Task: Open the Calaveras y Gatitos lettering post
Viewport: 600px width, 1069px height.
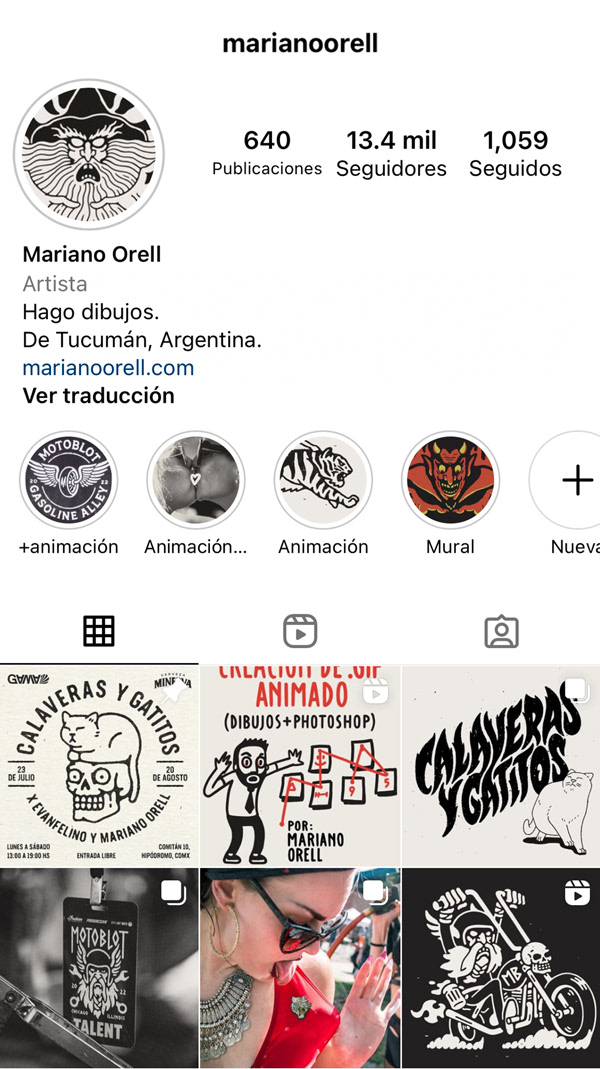Action: point(501,765)
